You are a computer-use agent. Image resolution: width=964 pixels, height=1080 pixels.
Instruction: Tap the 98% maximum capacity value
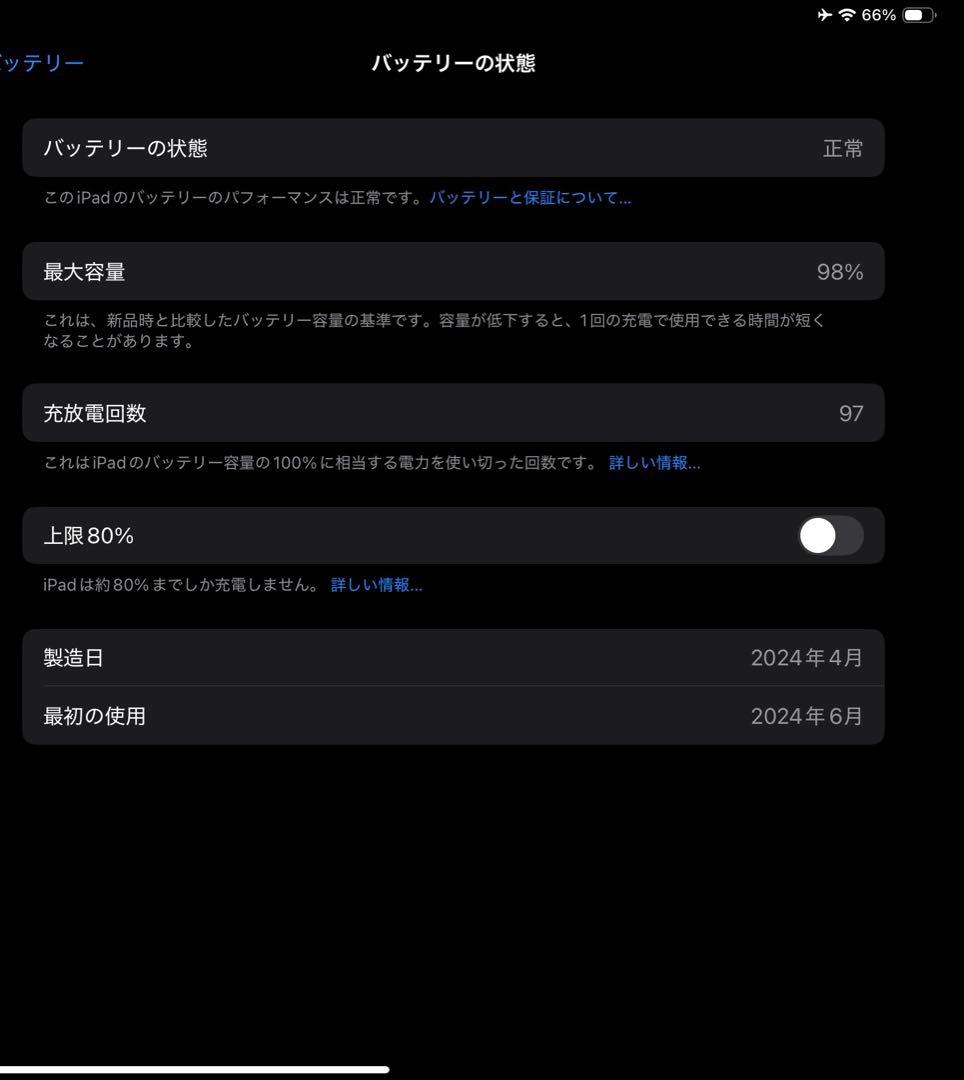point(838,271)
